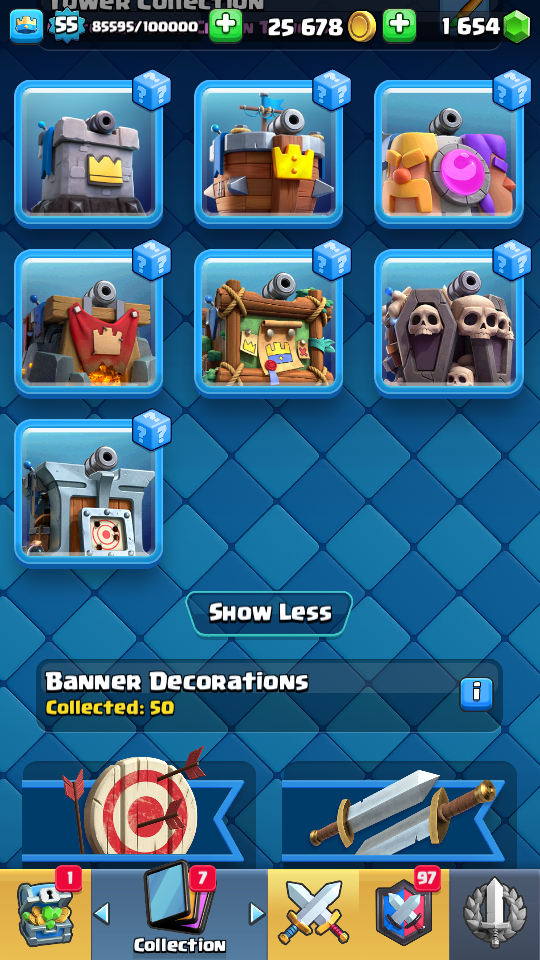Screen dimensions: 540x960
Task: Select the red banner tower skin
Action: 89,323
